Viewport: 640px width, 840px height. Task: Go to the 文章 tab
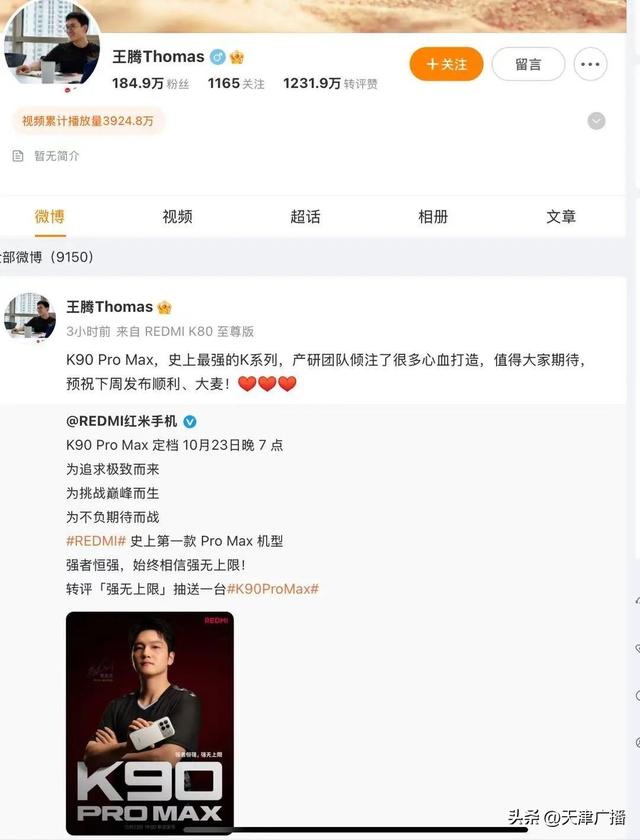561,216
